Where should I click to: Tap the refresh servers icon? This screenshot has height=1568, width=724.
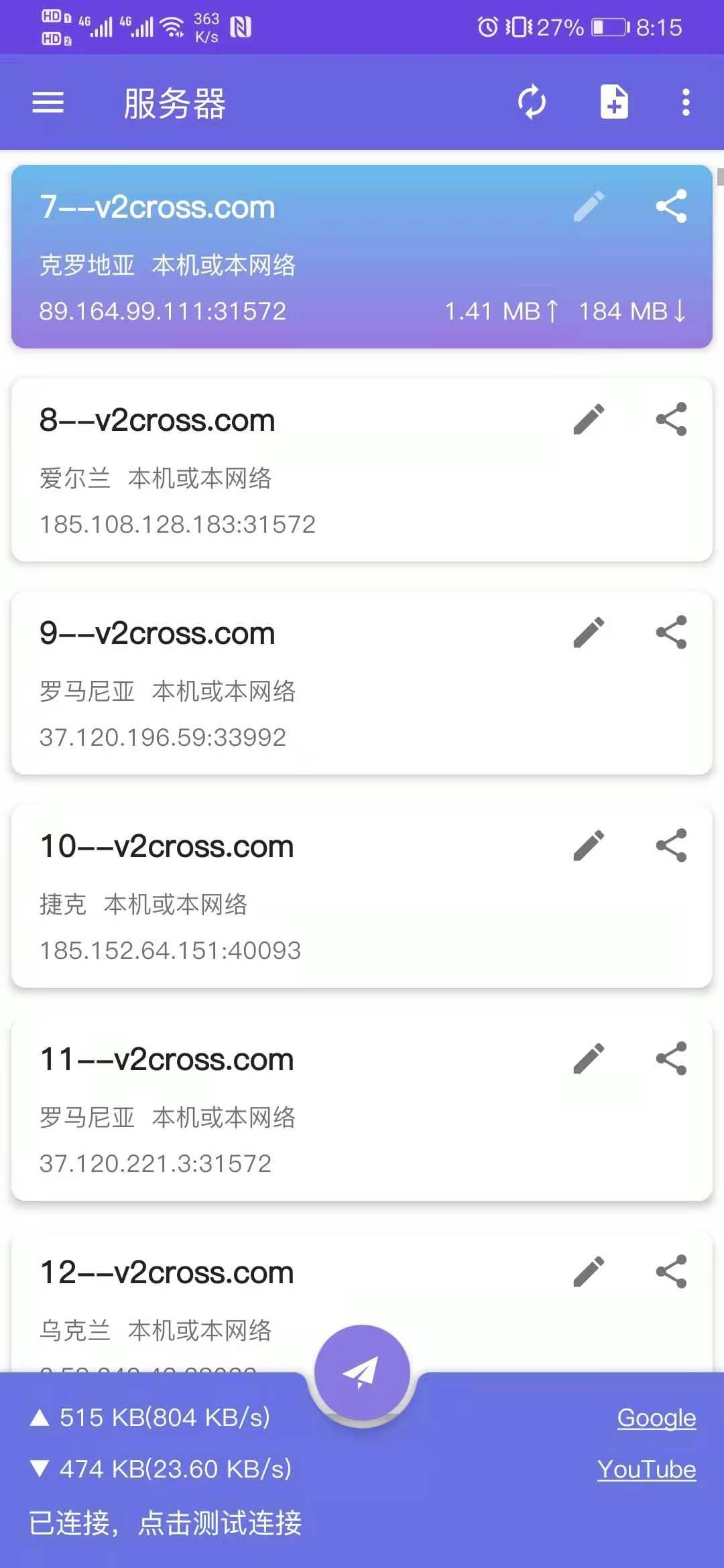click(532, 103)
